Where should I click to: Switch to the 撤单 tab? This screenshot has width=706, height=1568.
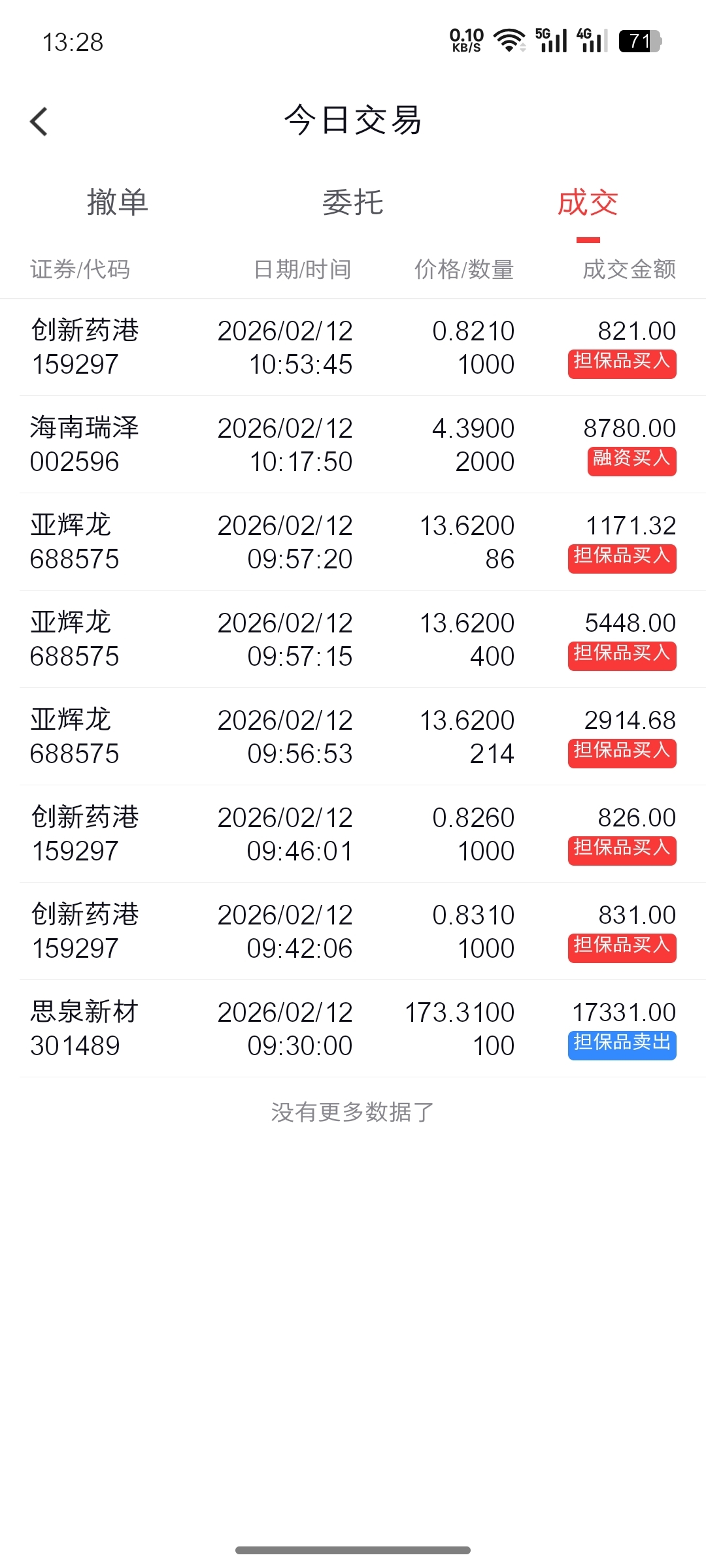(118, 203)
